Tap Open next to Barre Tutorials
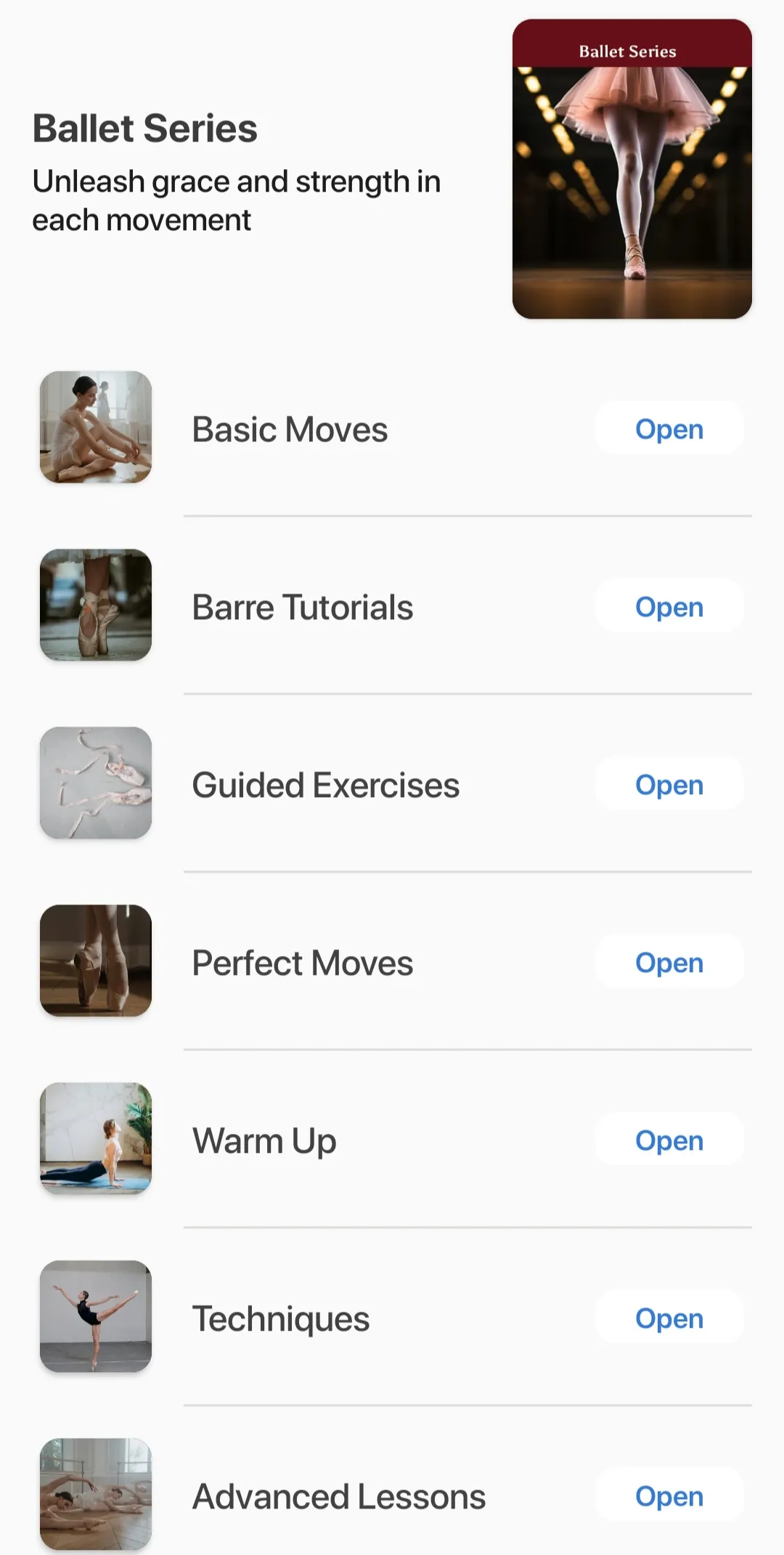 (x=669, y=606)
